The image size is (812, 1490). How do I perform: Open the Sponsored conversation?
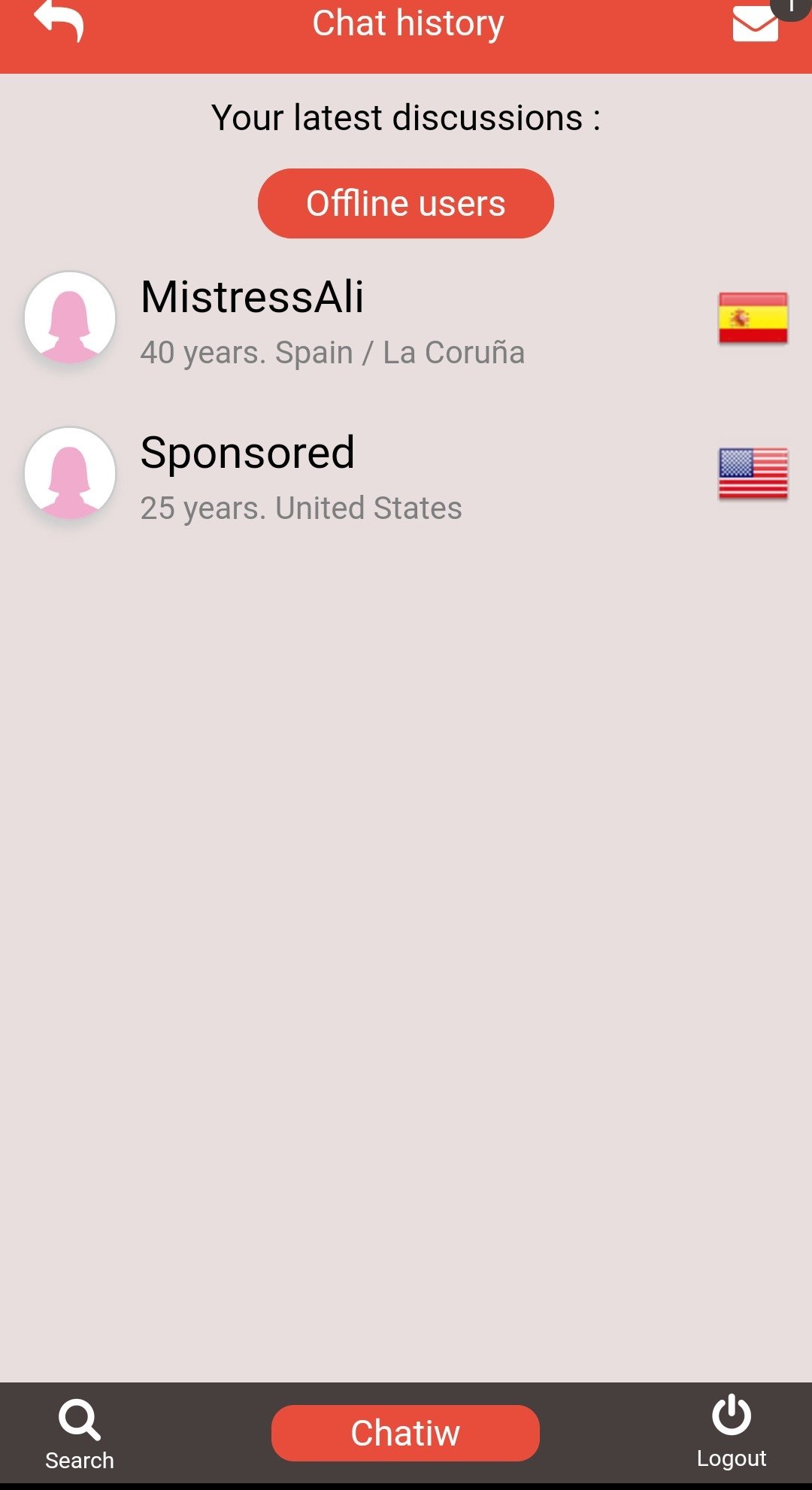tap(301, 474)
